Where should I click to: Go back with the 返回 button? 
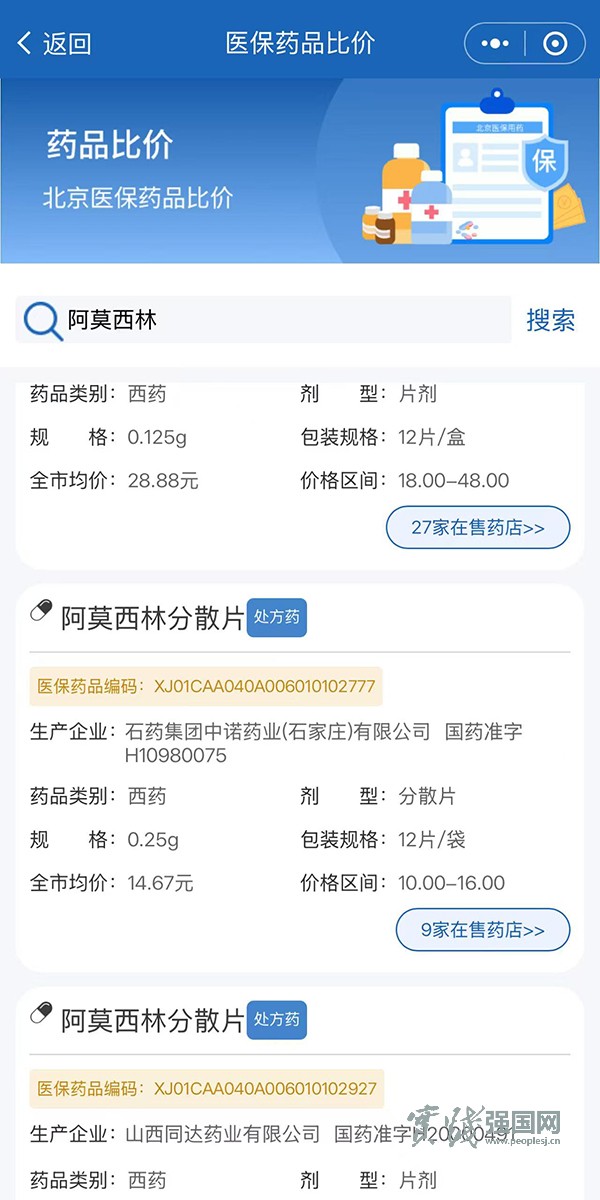(x=55, y=43)
